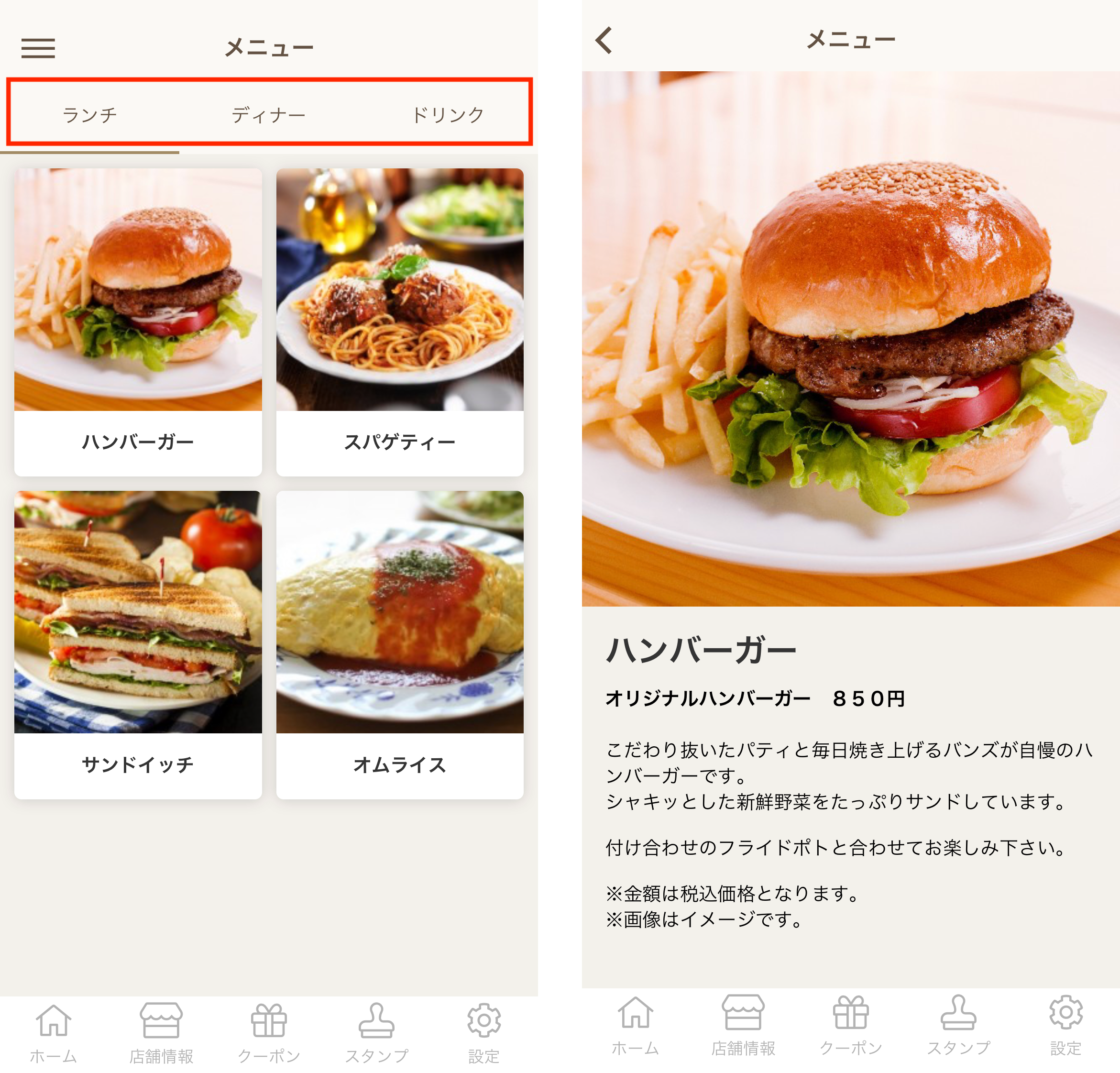Screen dimensions: 1120x1073
Task: Open クーポン tab on the menu grid screen
Action: pos(269,1033)
